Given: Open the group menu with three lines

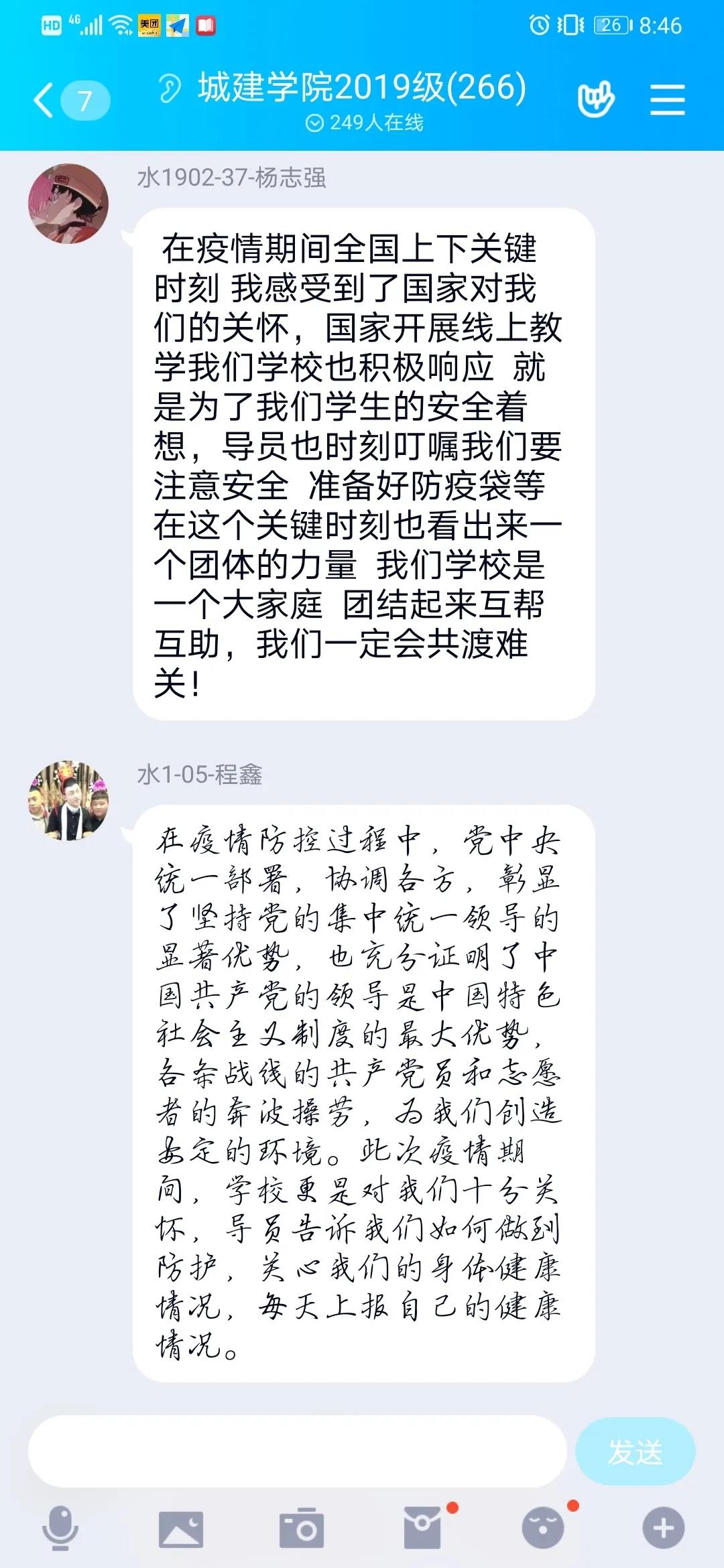Looking at the screenshot, I should (x=667, y=101).
